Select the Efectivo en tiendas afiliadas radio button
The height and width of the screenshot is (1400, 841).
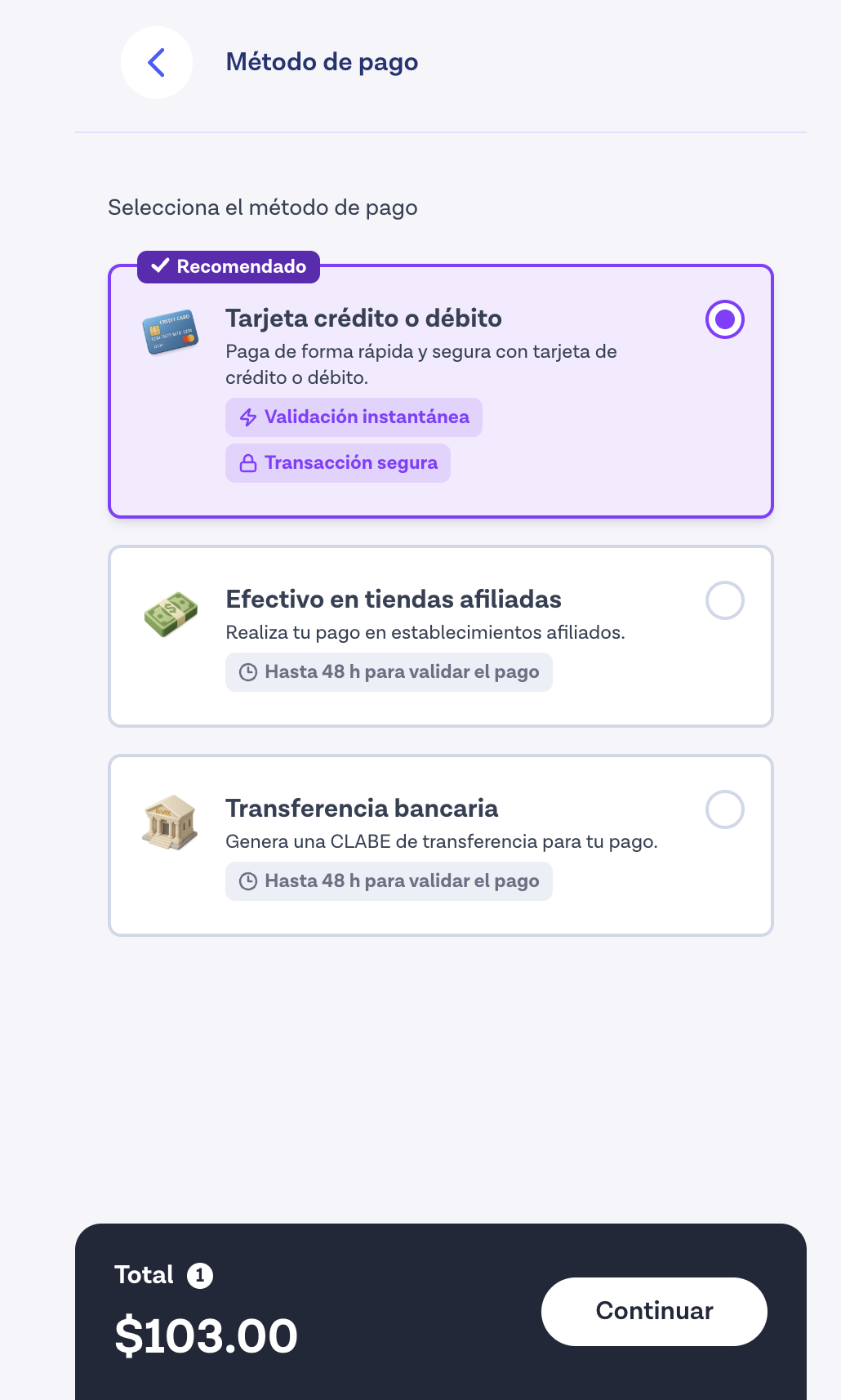724,600
